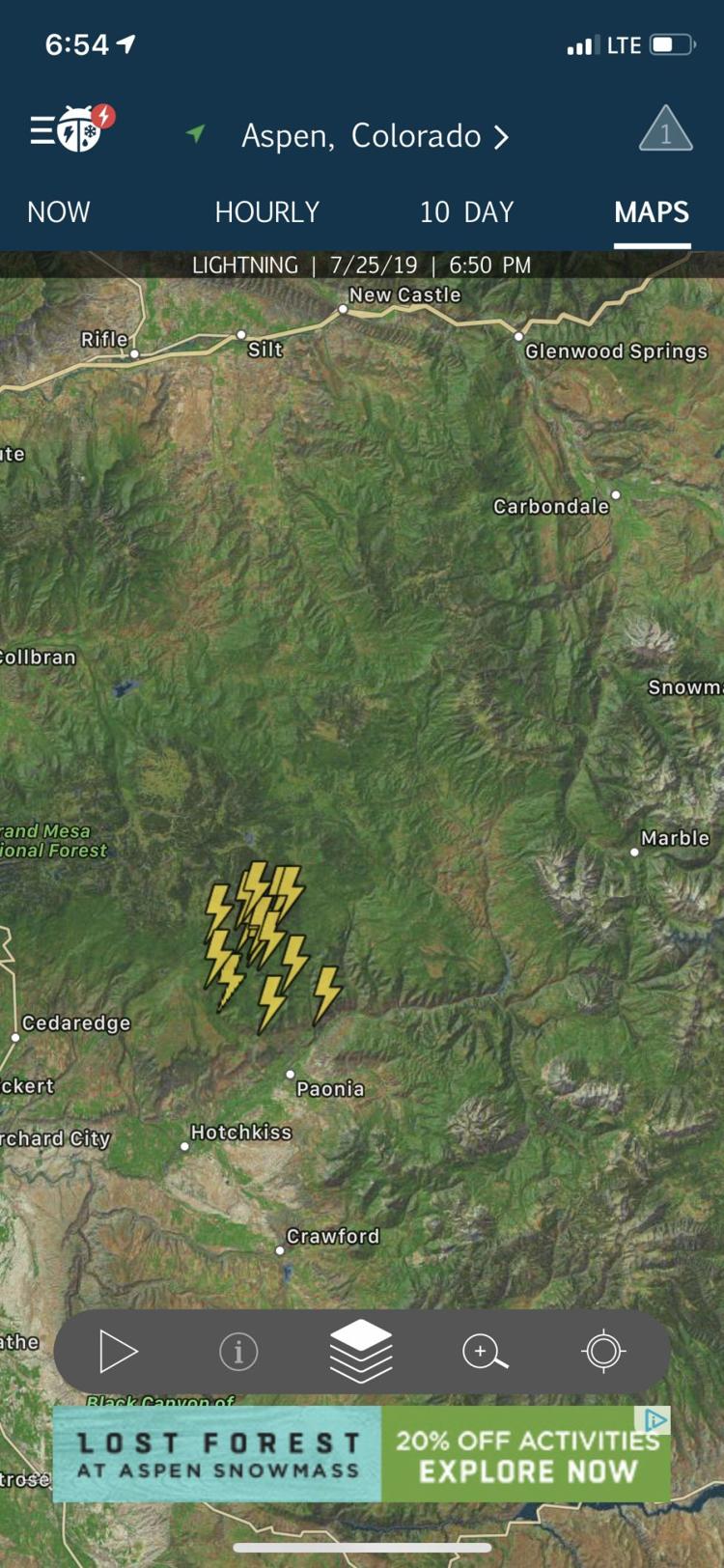
Task: Switch to the HOURLY tab
Action: tap(267, 212)
